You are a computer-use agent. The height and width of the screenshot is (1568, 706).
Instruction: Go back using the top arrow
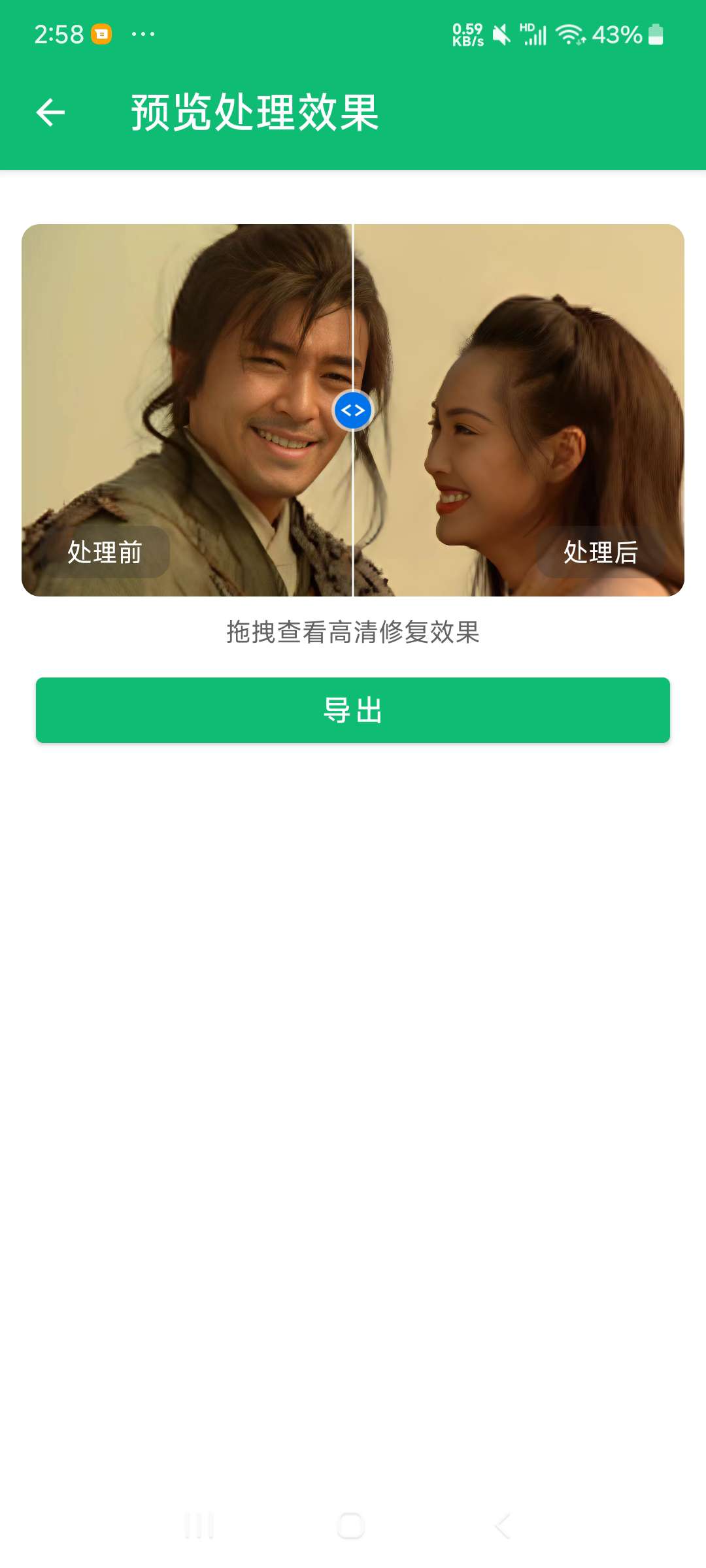point(50,112)
